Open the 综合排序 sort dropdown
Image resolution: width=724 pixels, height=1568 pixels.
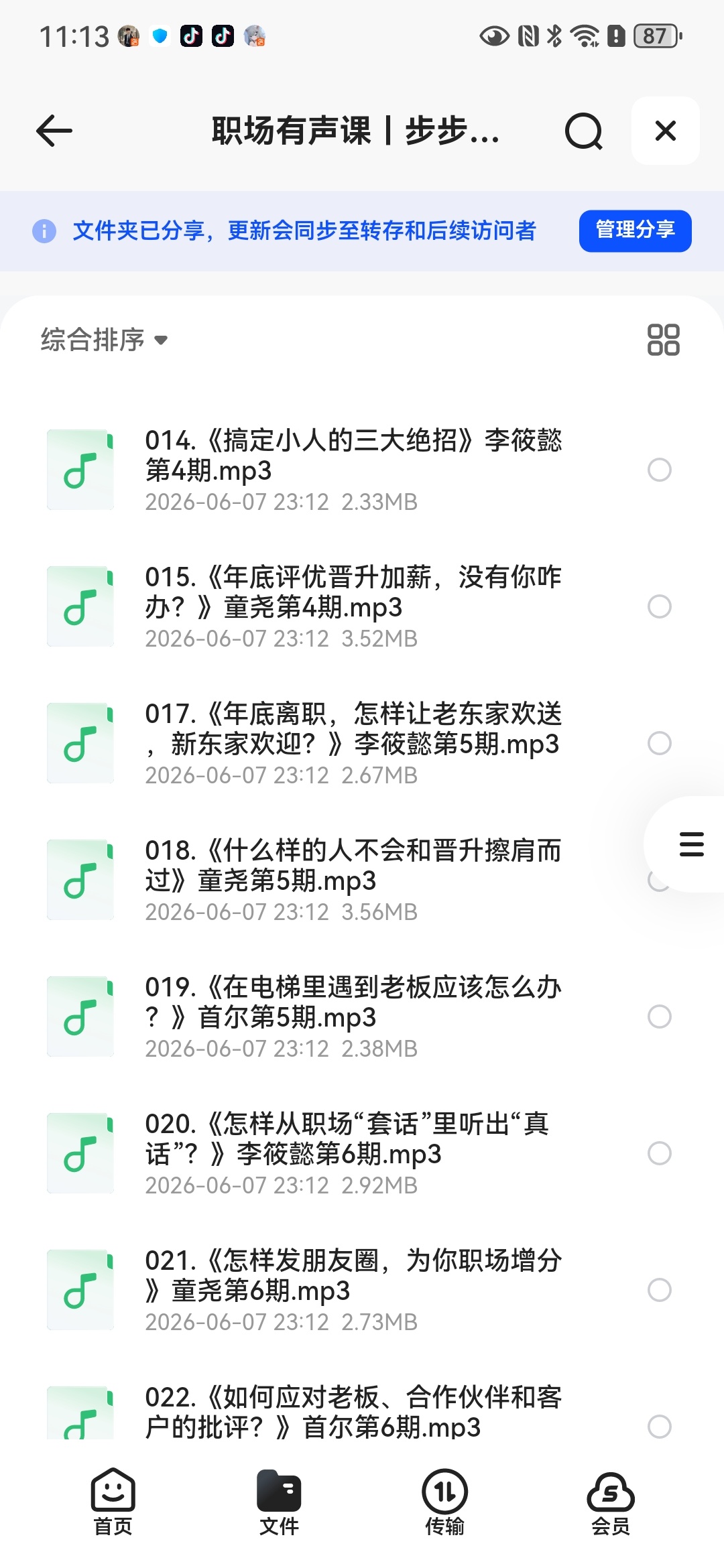104,340
